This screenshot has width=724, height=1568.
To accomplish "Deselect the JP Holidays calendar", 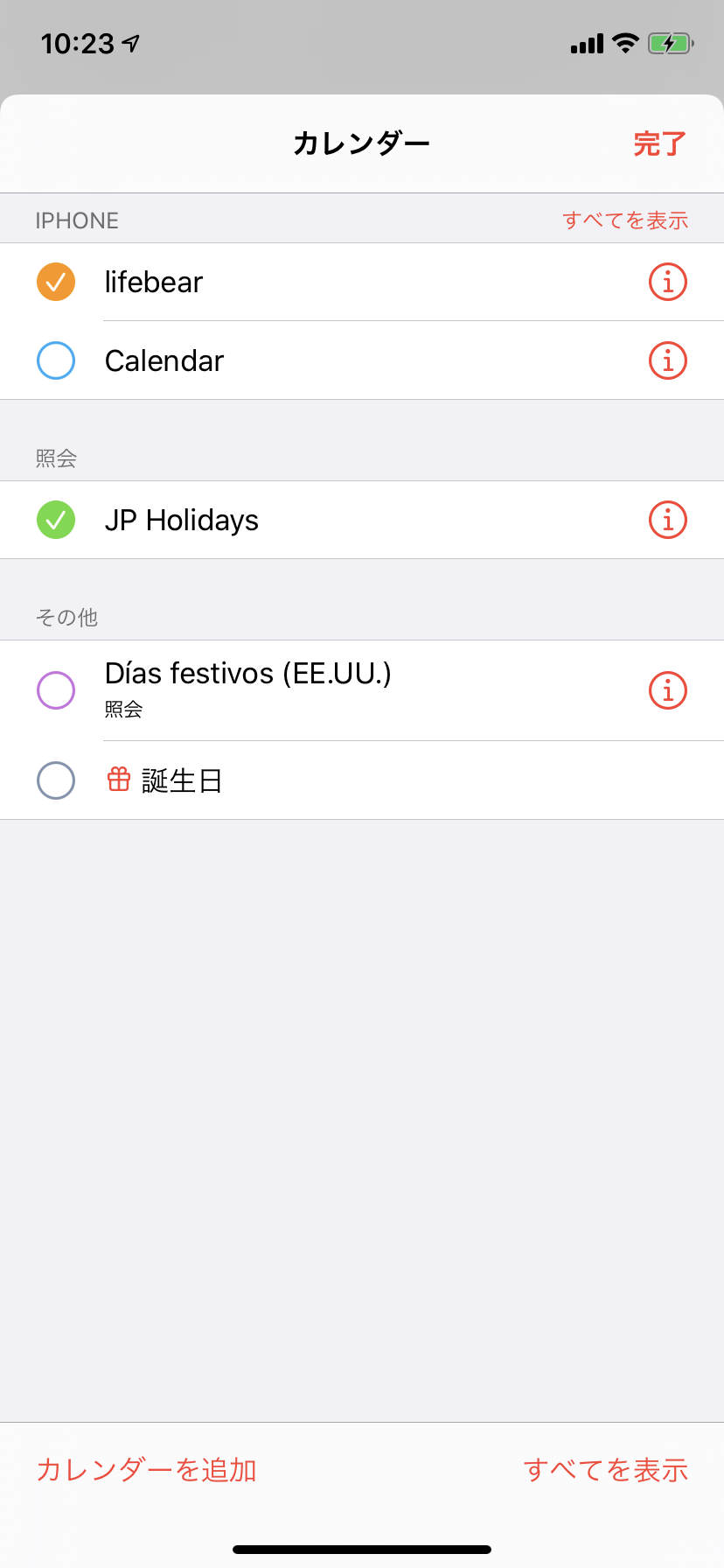I will [56, 520].
